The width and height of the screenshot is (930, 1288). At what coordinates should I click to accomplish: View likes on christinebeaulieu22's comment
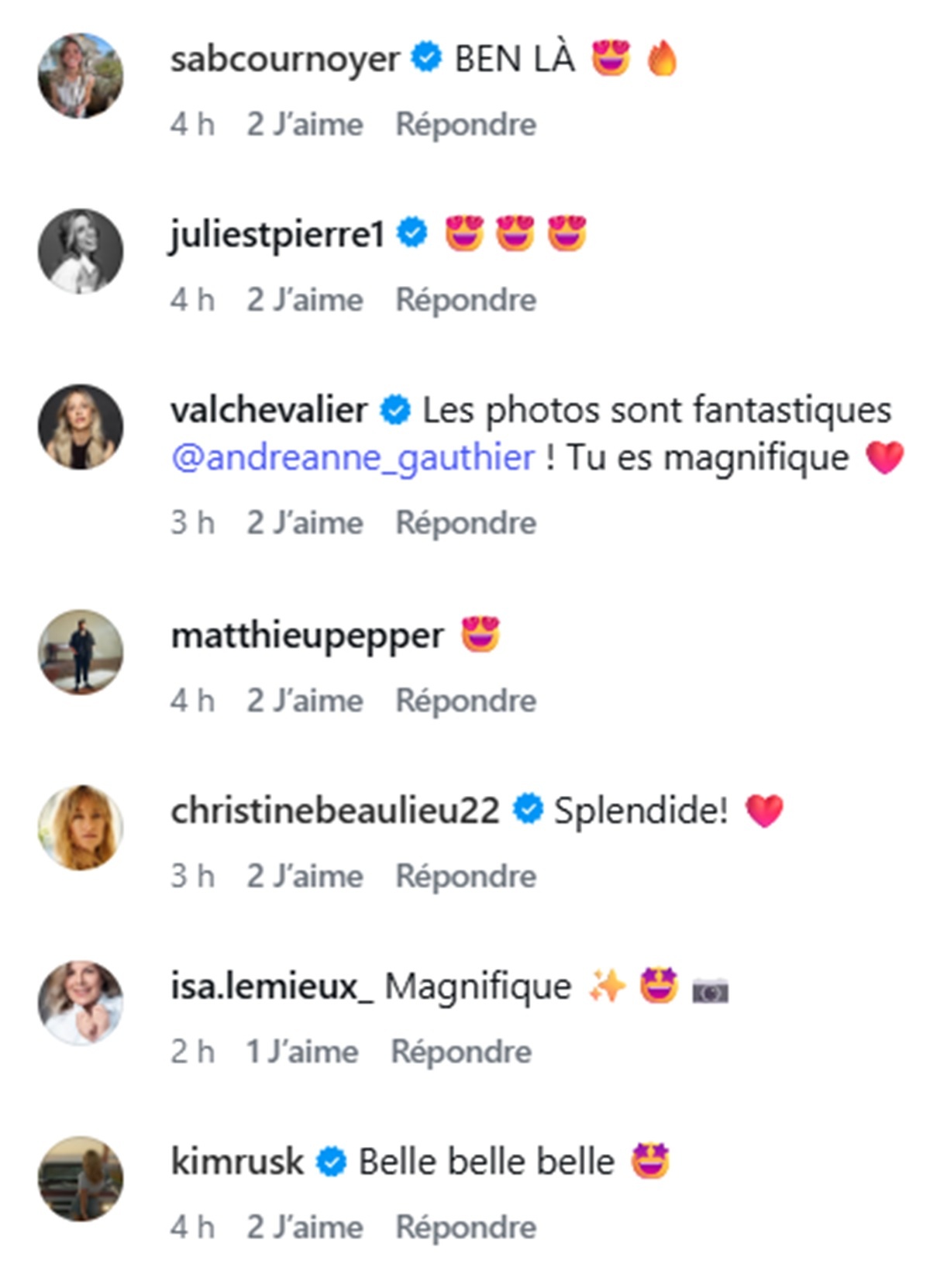(x=305, y=876)
